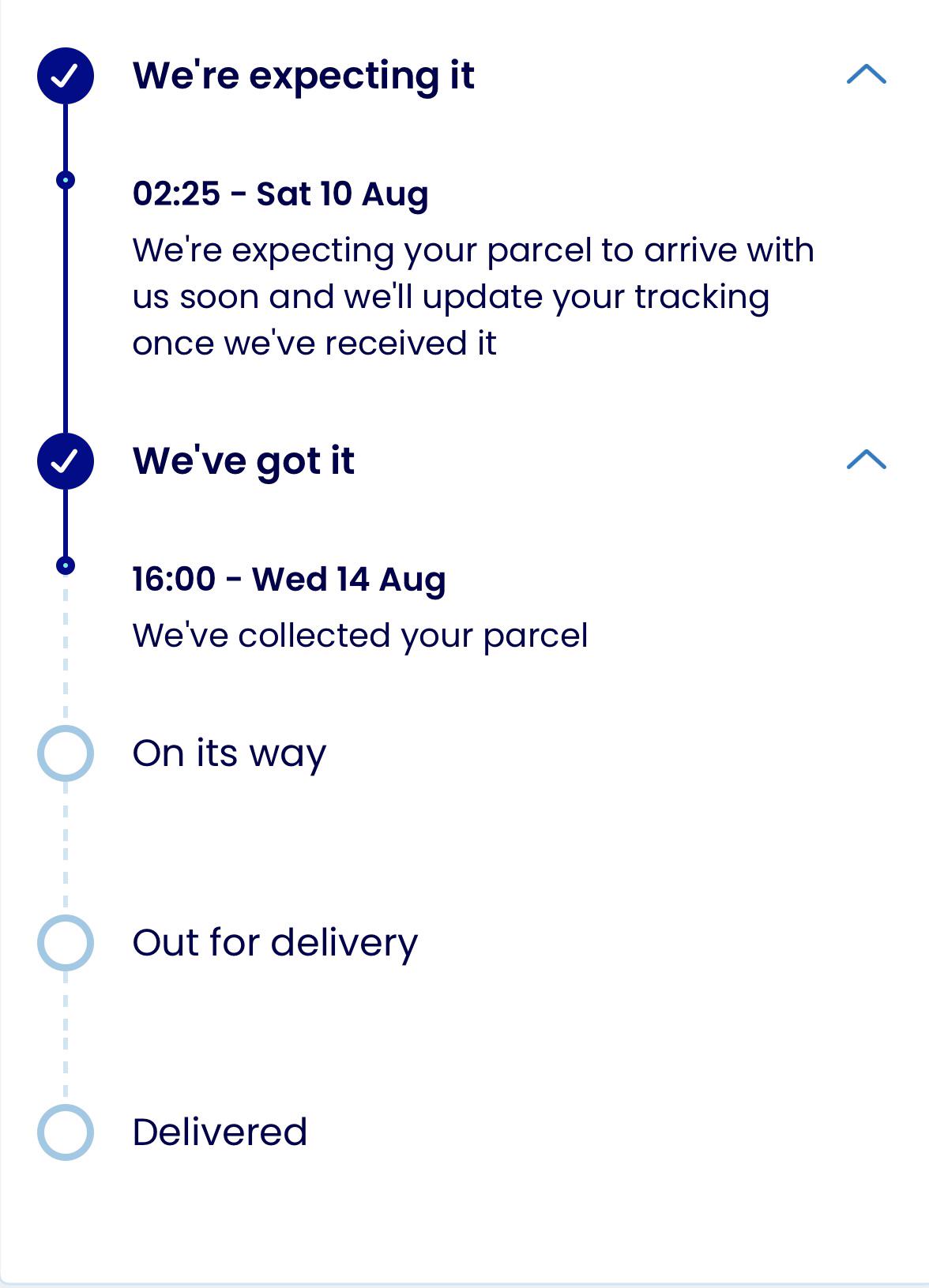Collapse the "We're expecting it" section
The height and width of the screenshot is (1288, 929).
866,75
